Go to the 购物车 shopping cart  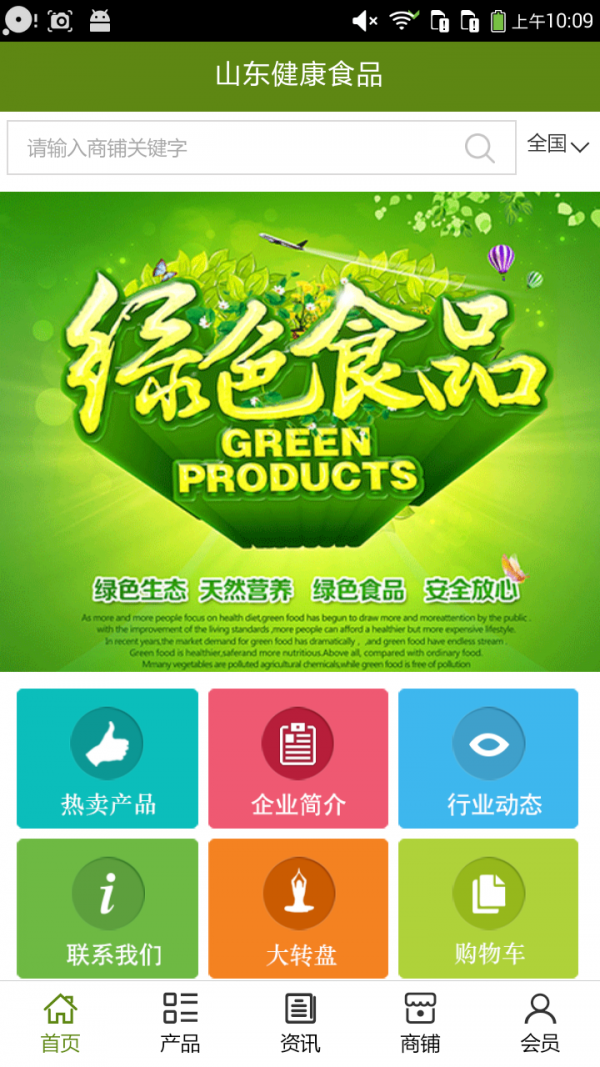coord(488,908)
